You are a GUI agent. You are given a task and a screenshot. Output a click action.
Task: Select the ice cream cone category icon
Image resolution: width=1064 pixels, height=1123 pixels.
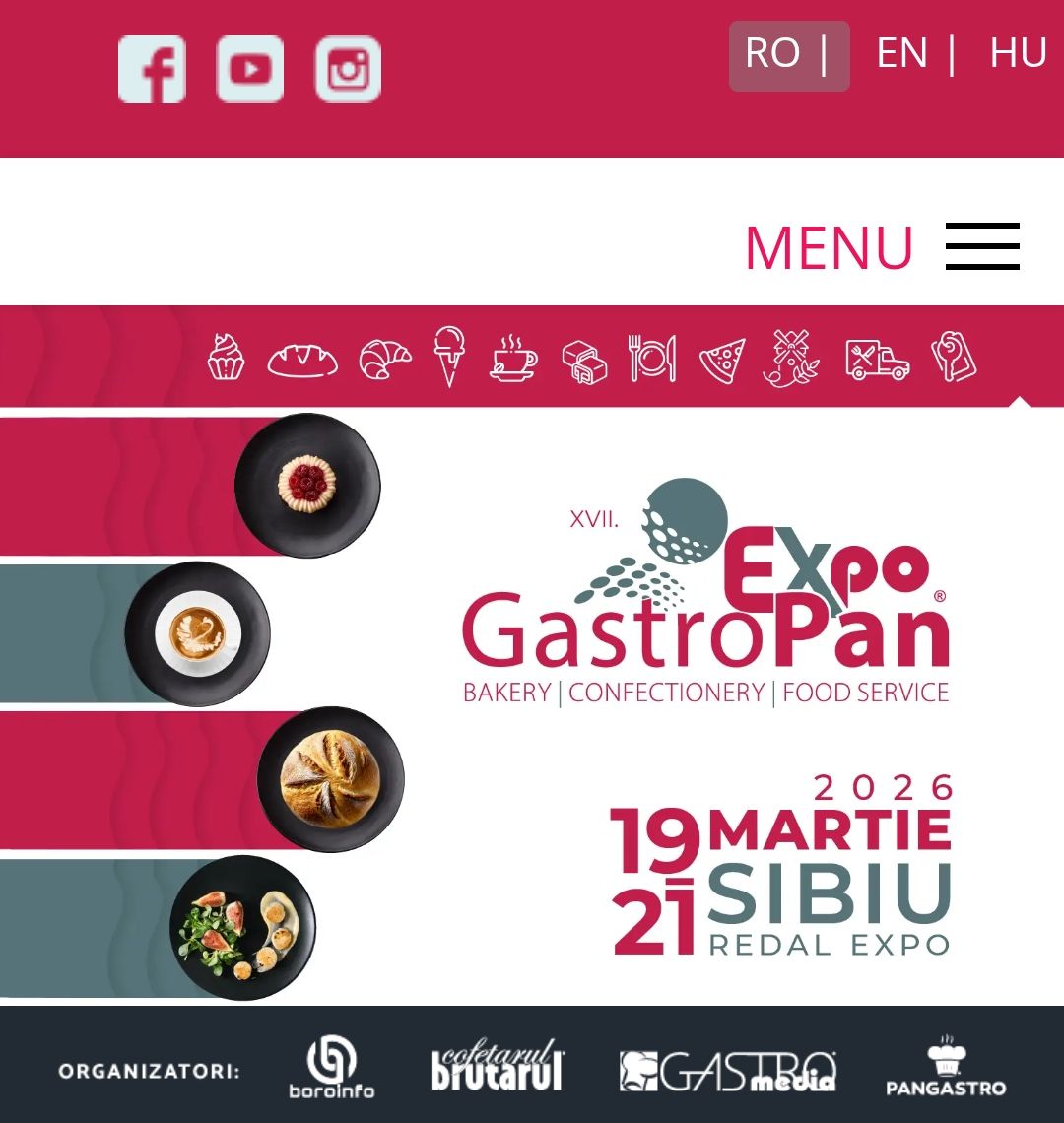450,358
